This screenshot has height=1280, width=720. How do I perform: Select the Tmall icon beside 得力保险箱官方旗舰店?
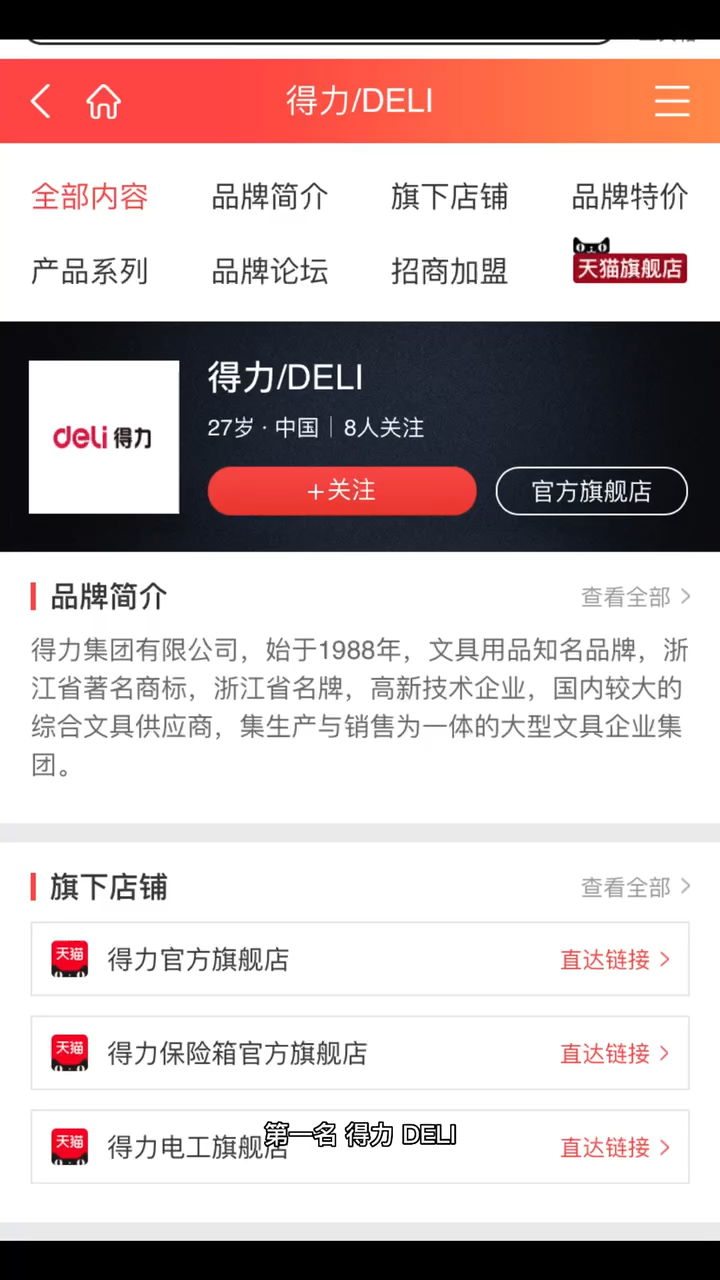click(69, 1052)
